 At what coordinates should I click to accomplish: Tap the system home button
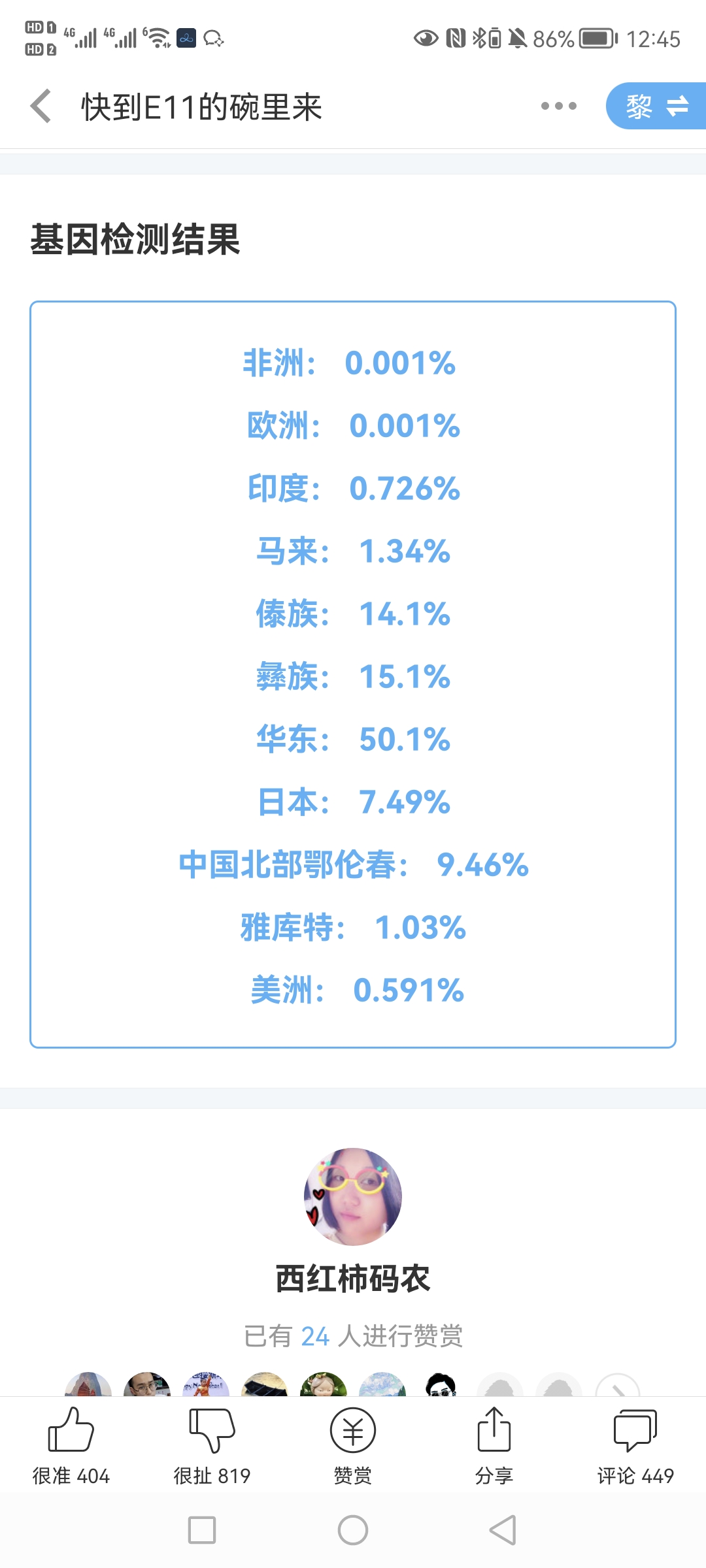click(x=353, y=1530)
